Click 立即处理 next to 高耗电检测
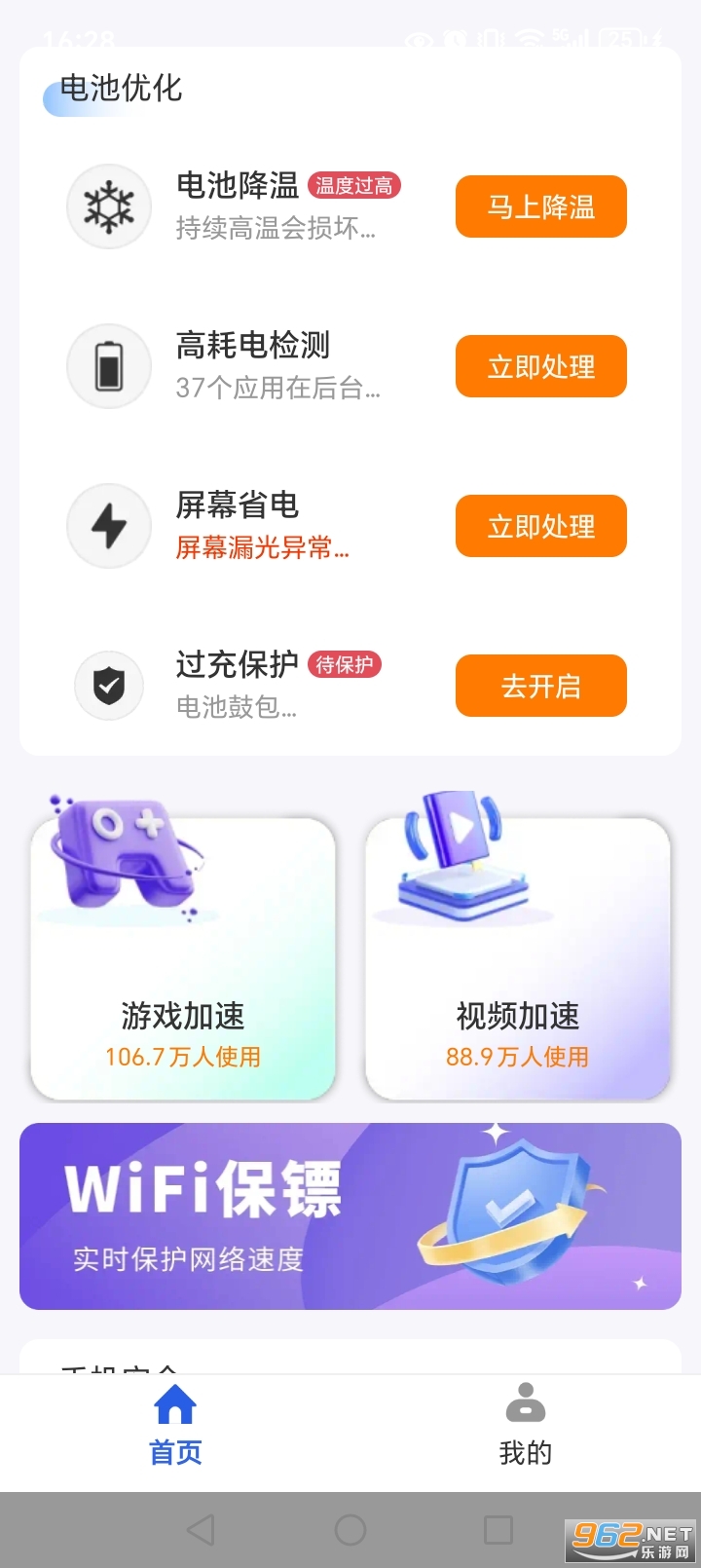The width and height of the screenshot is (701, 1568). pyautogui.click(x=540, y=366)
